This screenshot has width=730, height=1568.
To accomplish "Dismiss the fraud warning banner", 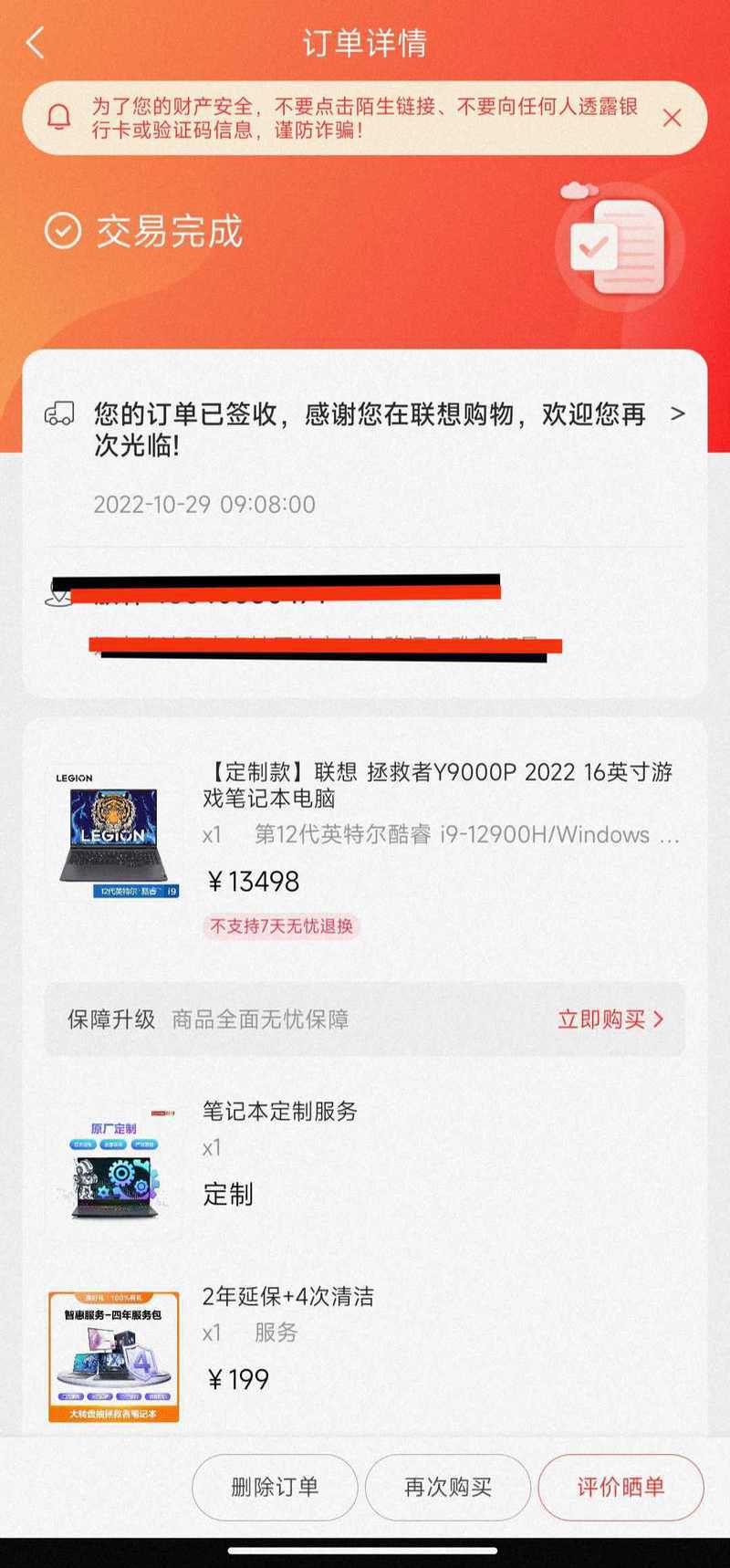I will coord(672,118).
